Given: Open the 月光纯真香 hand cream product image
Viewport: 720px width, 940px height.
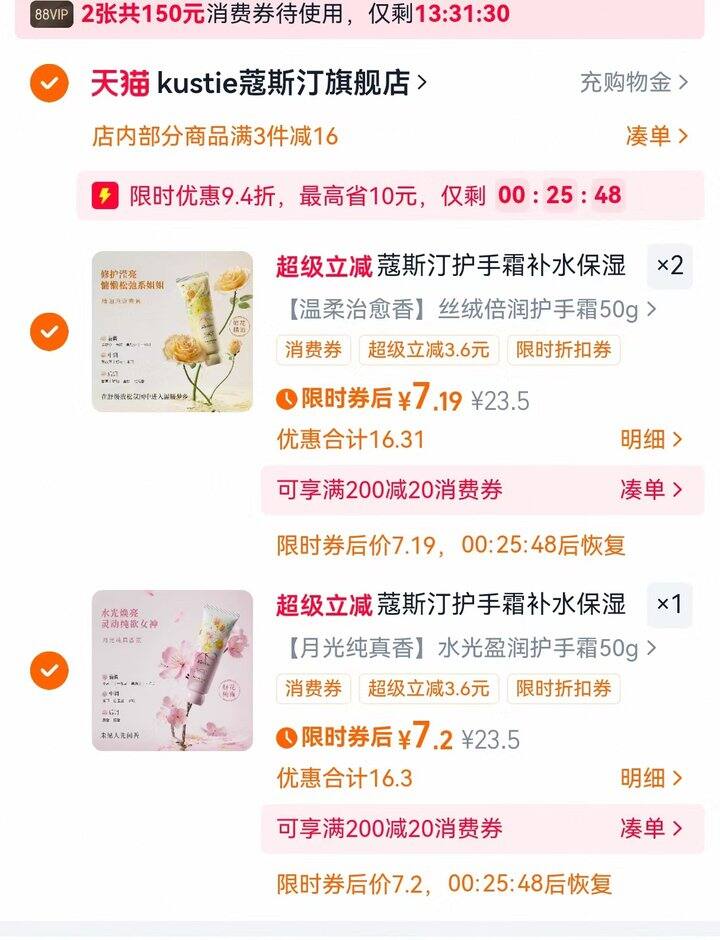Looking at the screenshot, I should [x=172, y=670].
